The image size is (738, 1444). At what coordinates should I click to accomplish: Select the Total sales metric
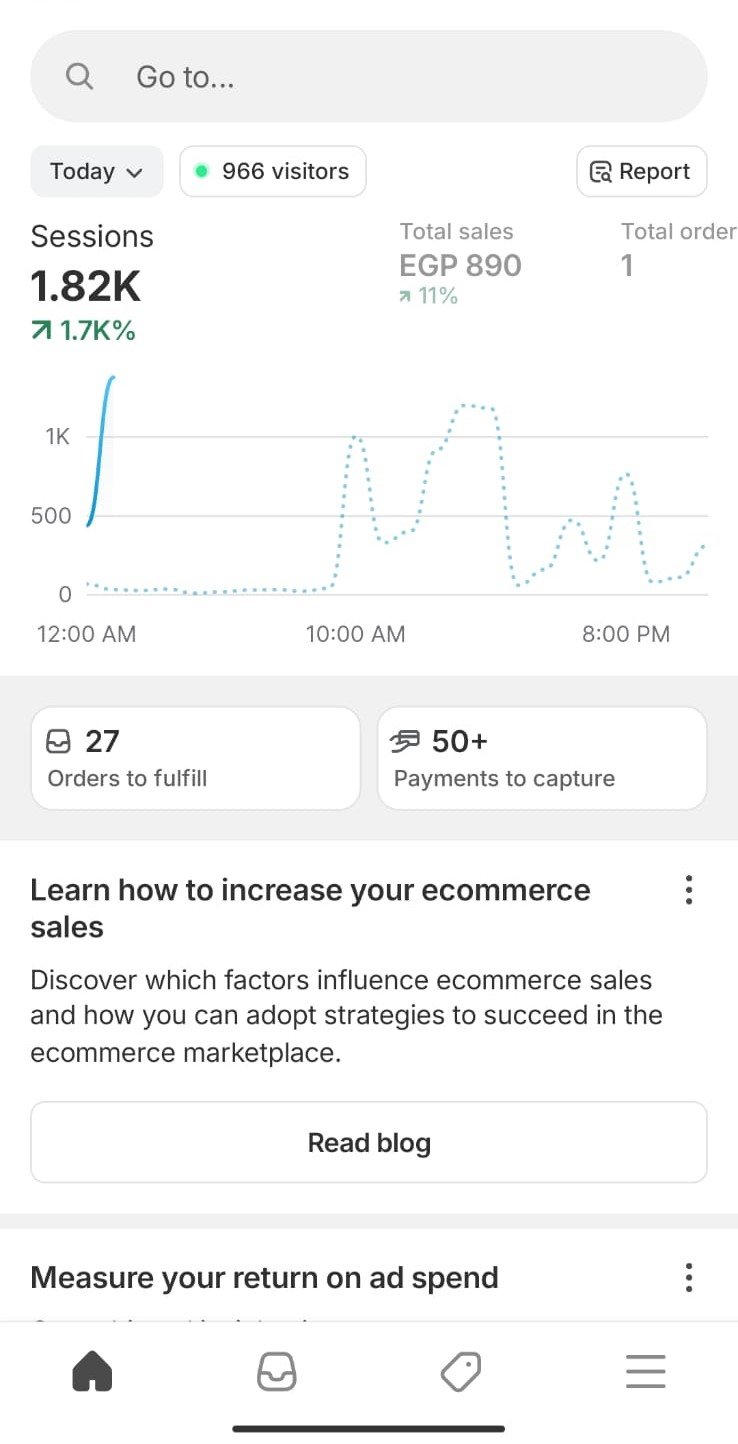pyautogui.click(x=460, y=264)
